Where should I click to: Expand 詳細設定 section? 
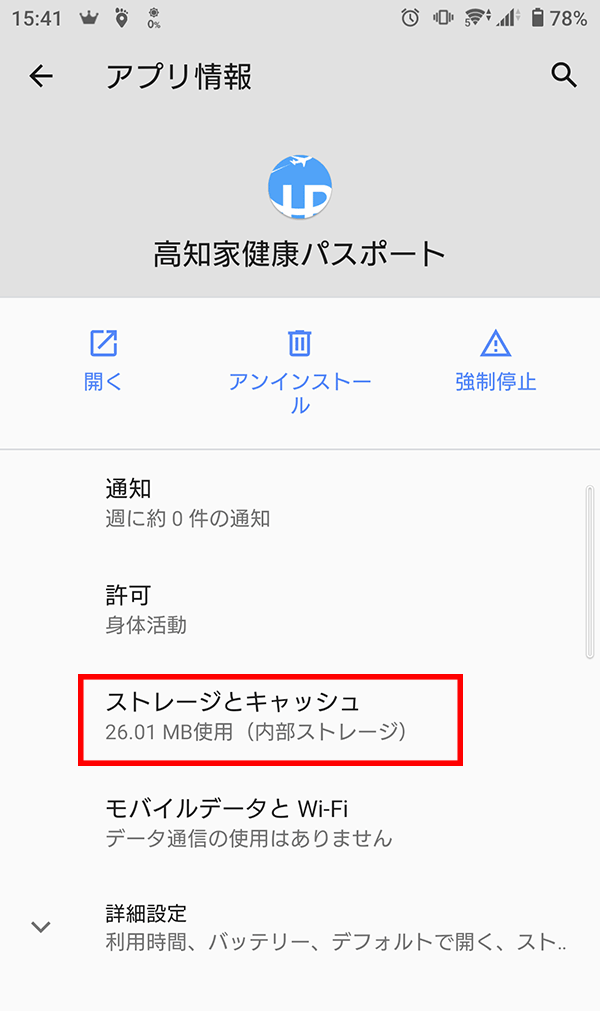[x=300, y=927]
